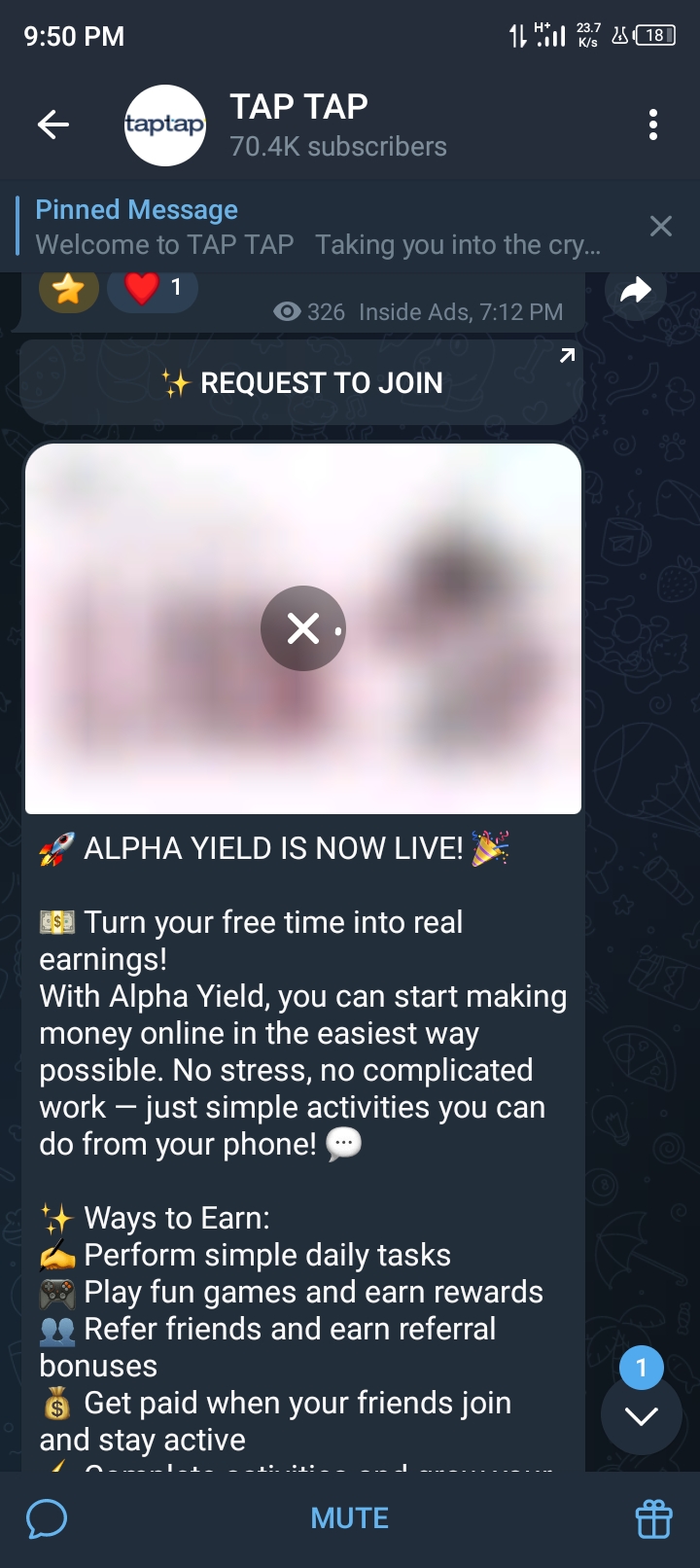
Task: Cancel the loading of the blurred image
Action: 303,628
